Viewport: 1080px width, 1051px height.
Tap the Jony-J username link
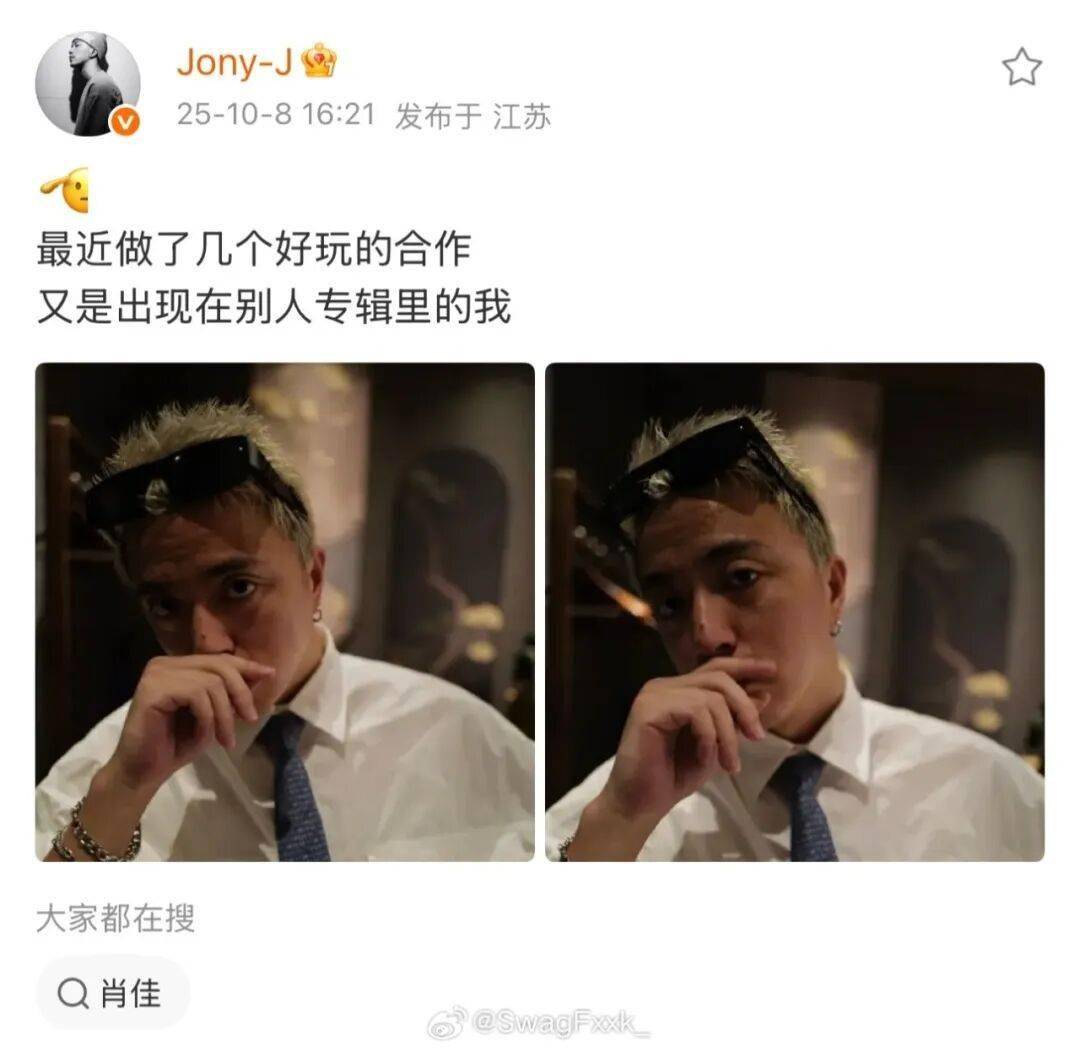tap(235, 63)
